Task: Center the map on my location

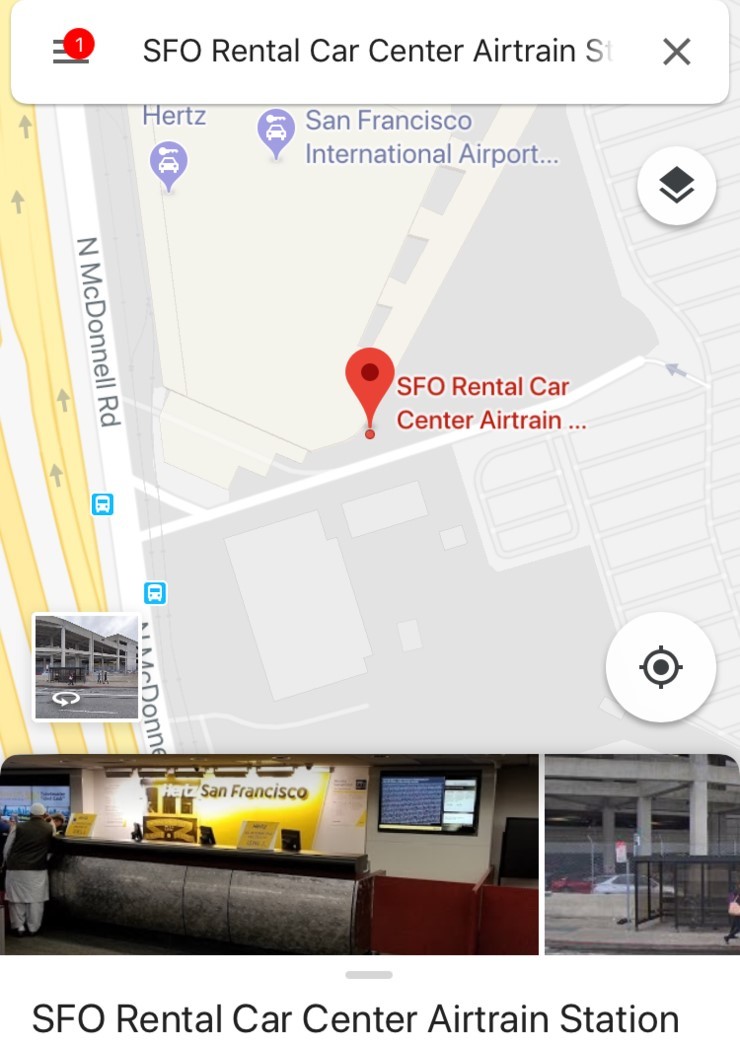Action: point(661,667)
